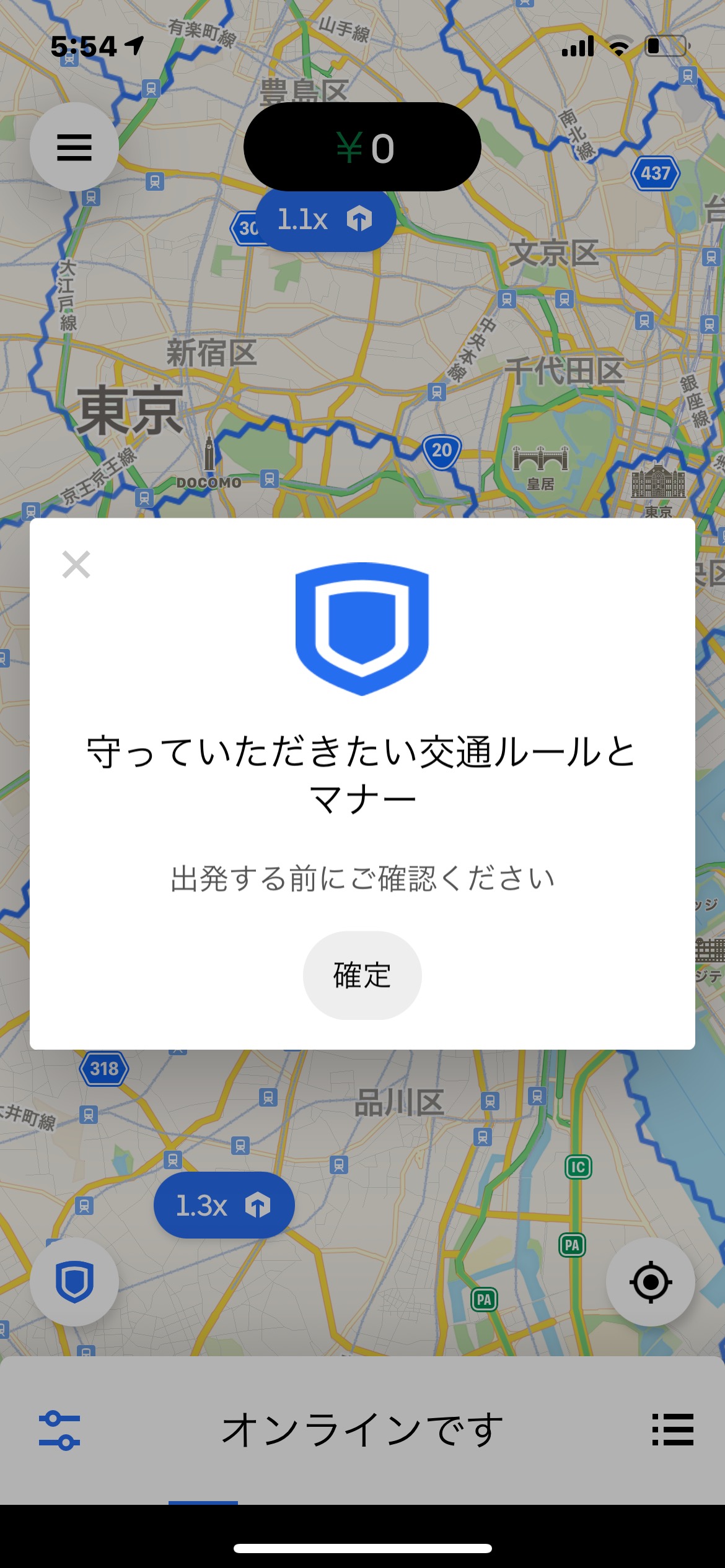Select the 1.1x surge badge
Image resolution: width=725 pixels, height=1568 pixels.
pos(325,220)
